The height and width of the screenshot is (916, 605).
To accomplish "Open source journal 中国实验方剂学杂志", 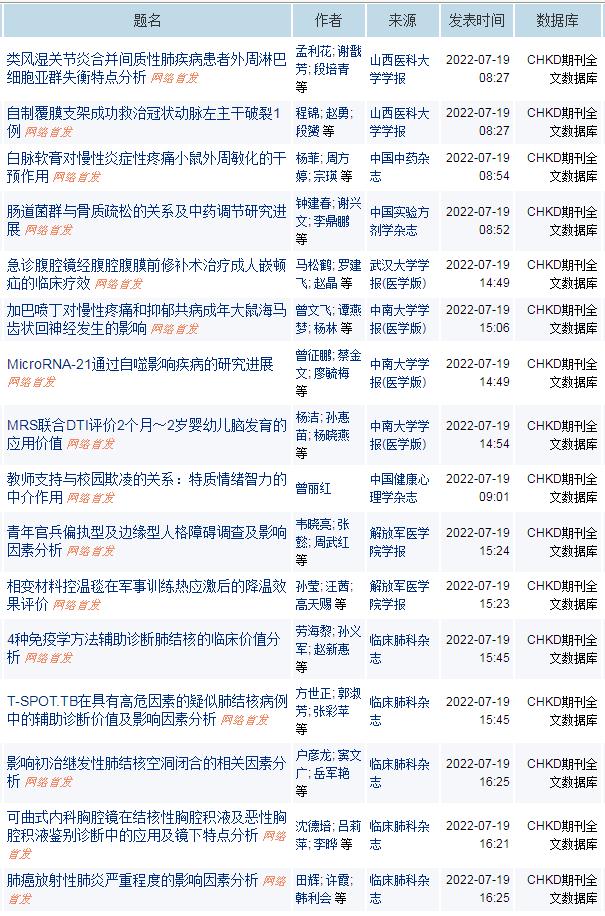I will tap(399, 220).
